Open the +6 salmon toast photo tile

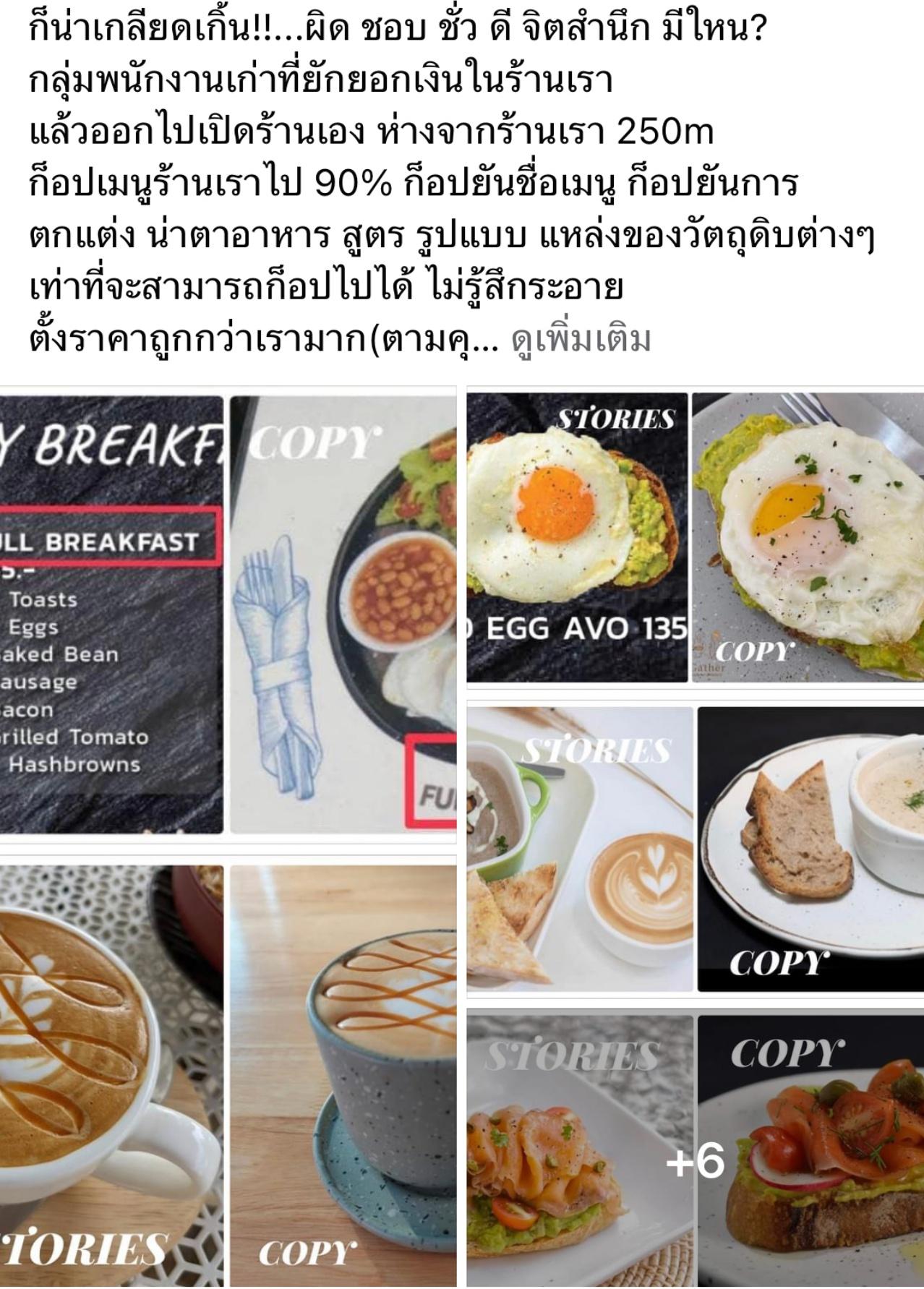695,1149
